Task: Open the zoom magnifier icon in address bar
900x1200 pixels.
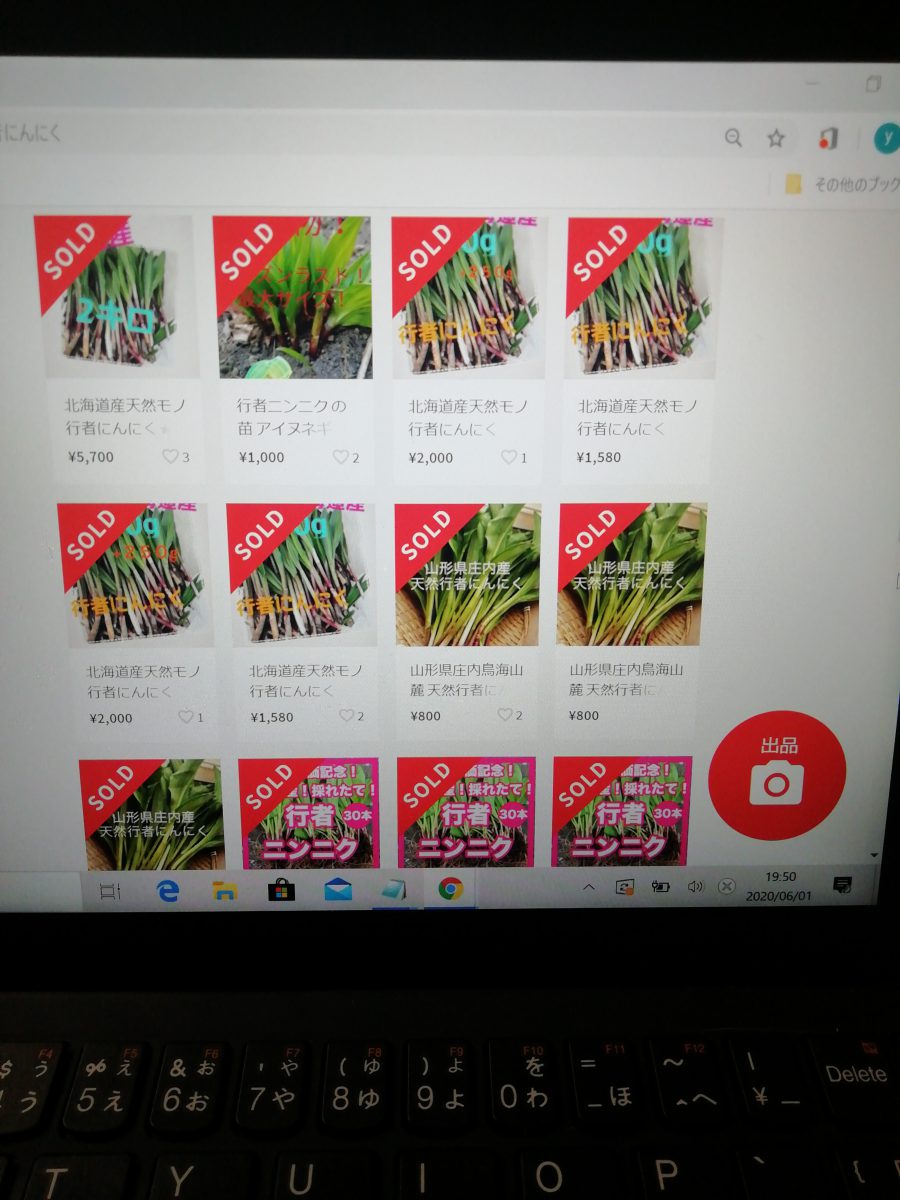Action: tap(733, 139)
